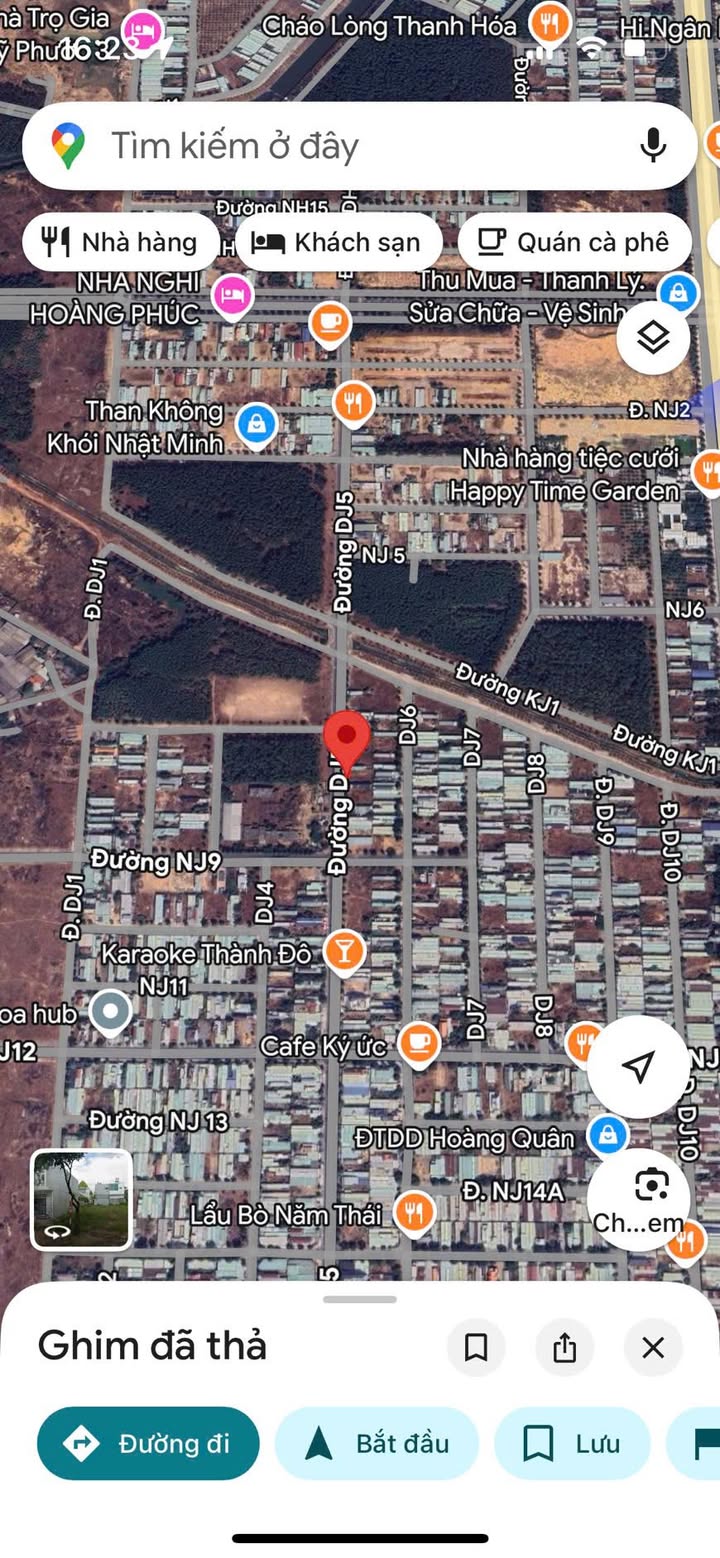Select the Cafe Ký ức map marker
This screenshot has width=720, height=1558.
[419, 1043]
